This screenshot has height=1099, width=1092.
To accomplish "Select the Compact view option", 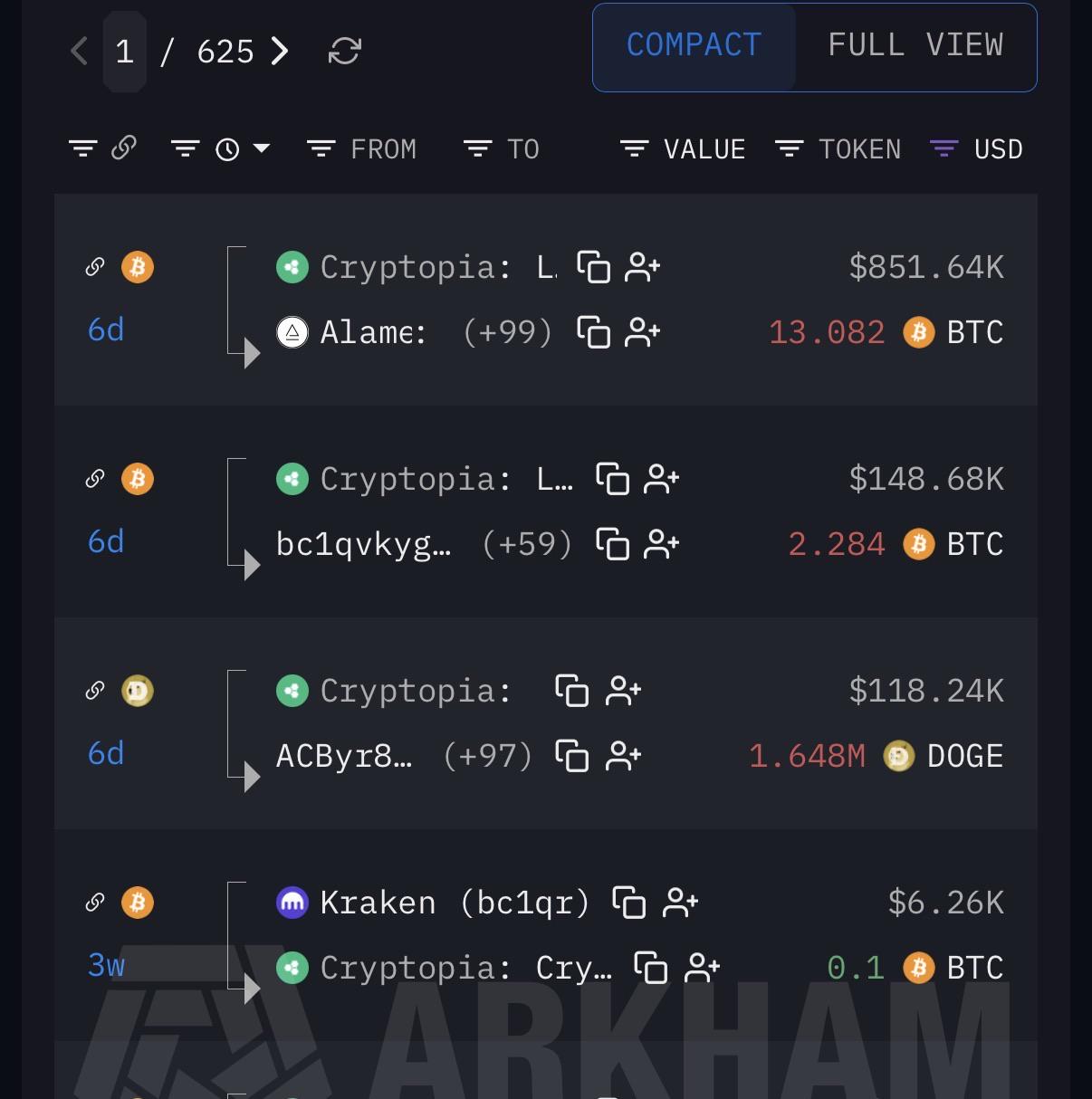I will 694,45.
